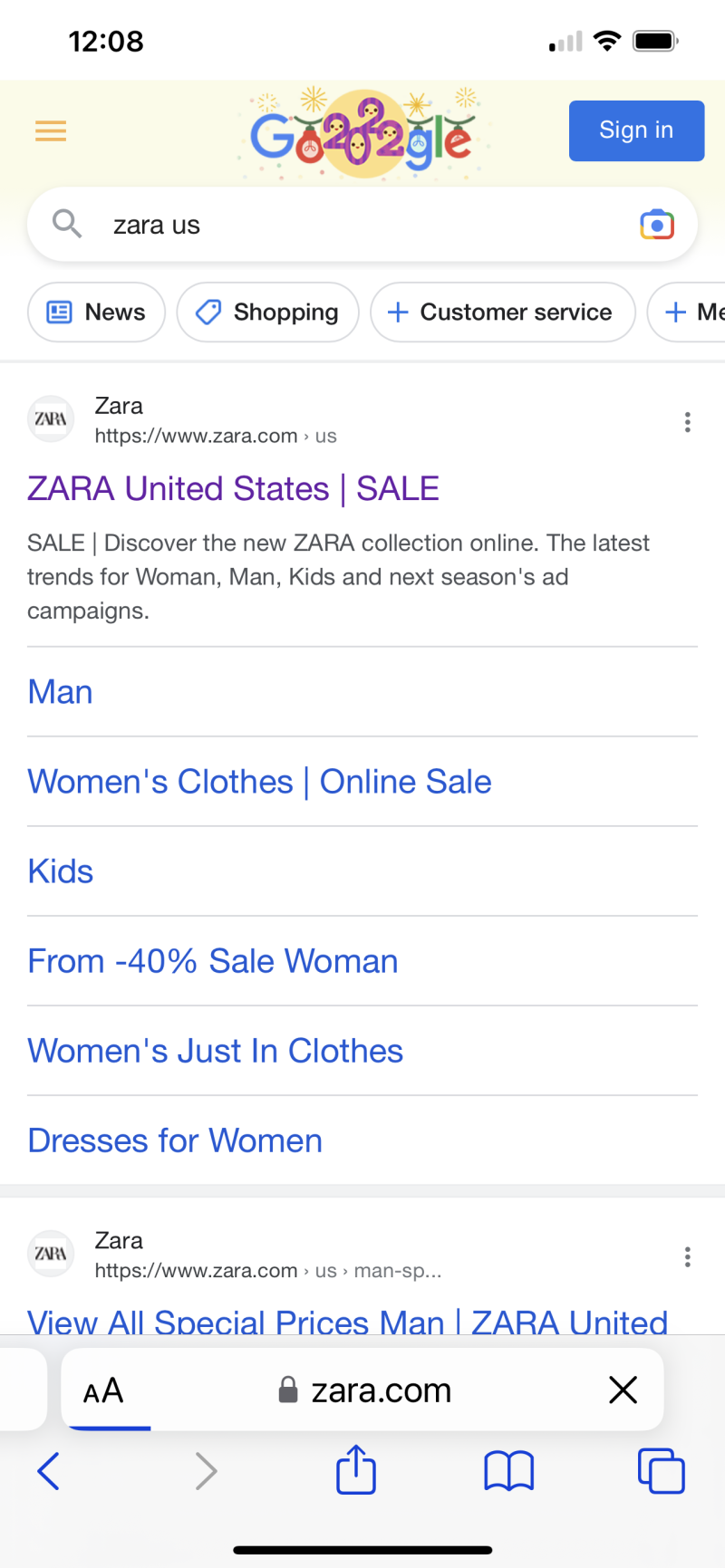725x1568 pixels.
Task: Open the AA page settings menu
Action: tap(103, 1390)
